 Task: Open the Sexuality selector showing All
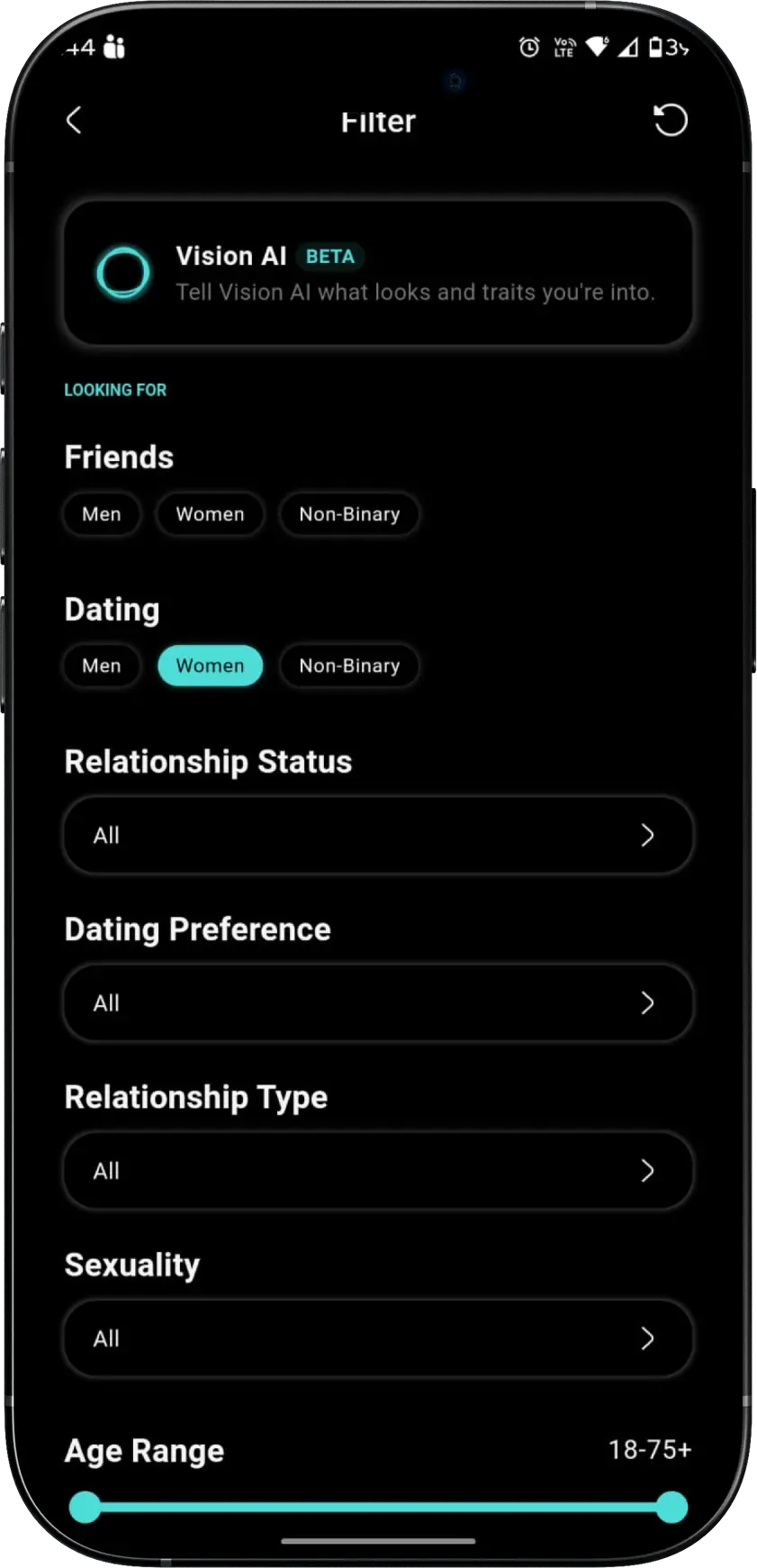(377, 1338)
